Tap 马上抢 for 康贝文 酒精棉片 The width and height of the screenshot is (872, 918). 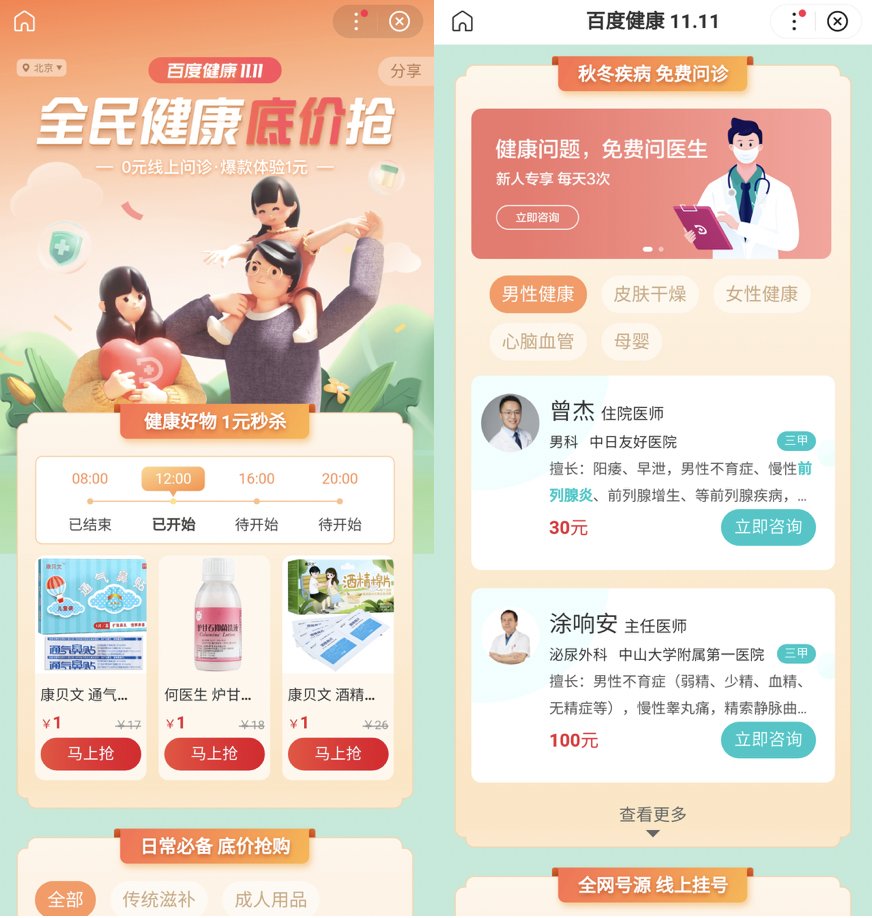(338, 754)
